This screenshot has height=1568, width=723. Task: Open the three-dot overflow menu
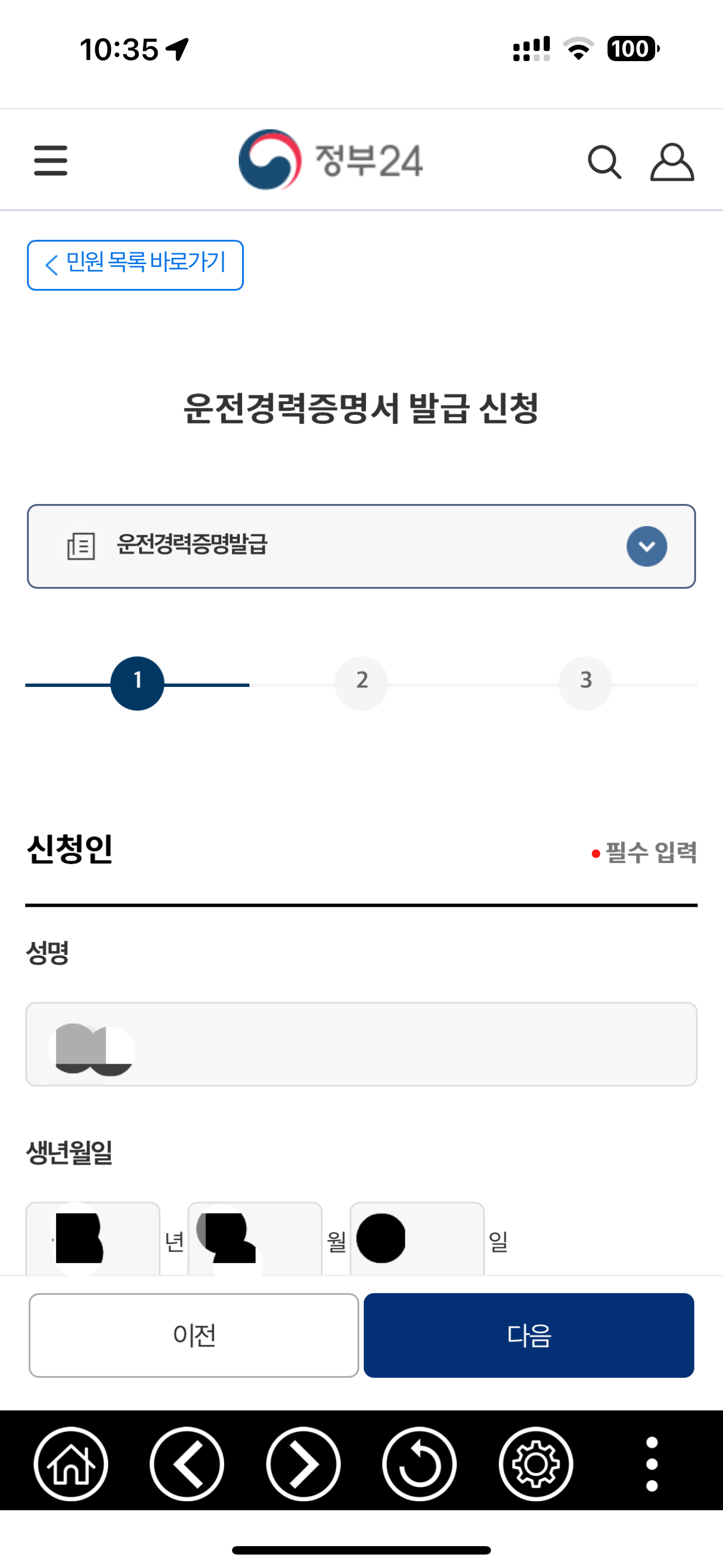[x=652, y=1464]
